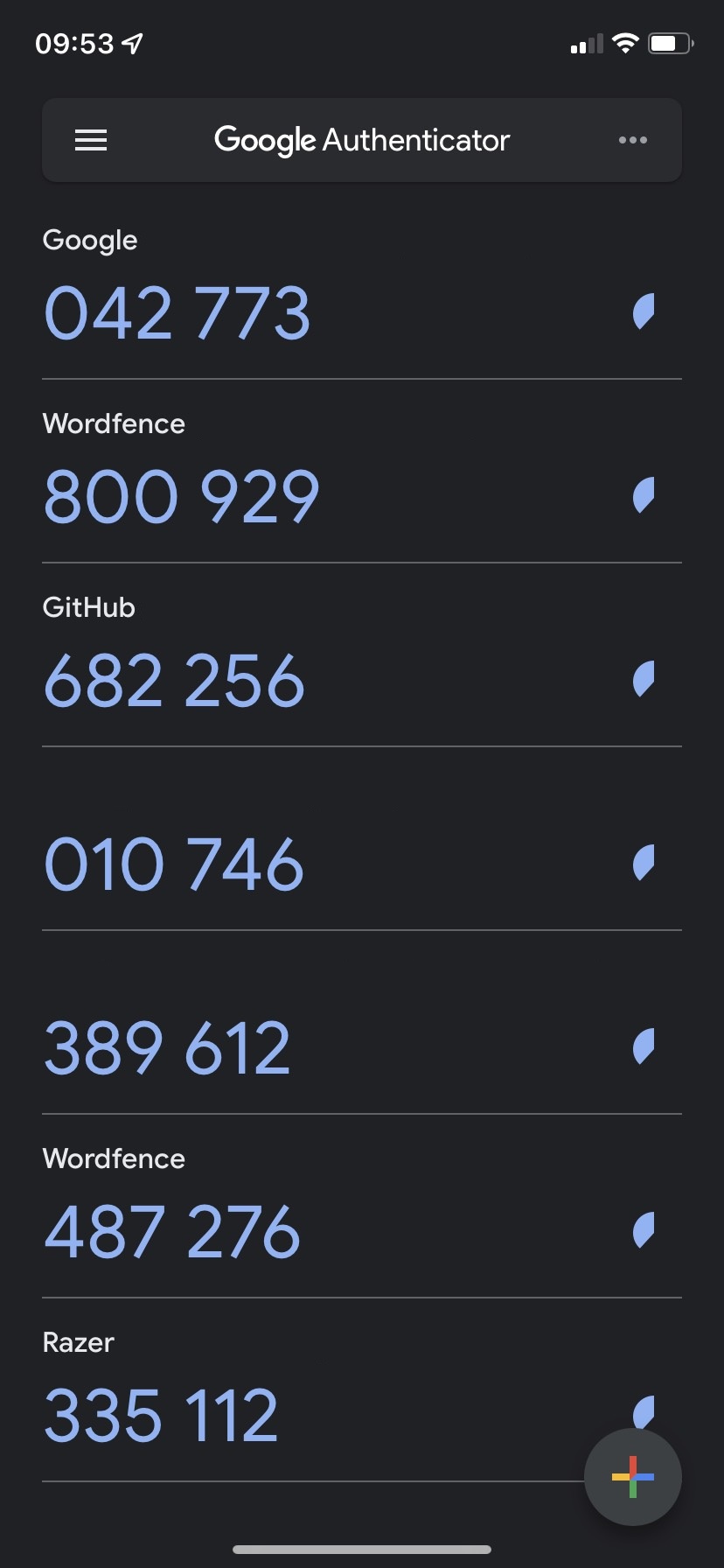The height and width of the screenshot is (1568, 724).
Task: Tap the clock showing 09:53
Action: point(74,41)
